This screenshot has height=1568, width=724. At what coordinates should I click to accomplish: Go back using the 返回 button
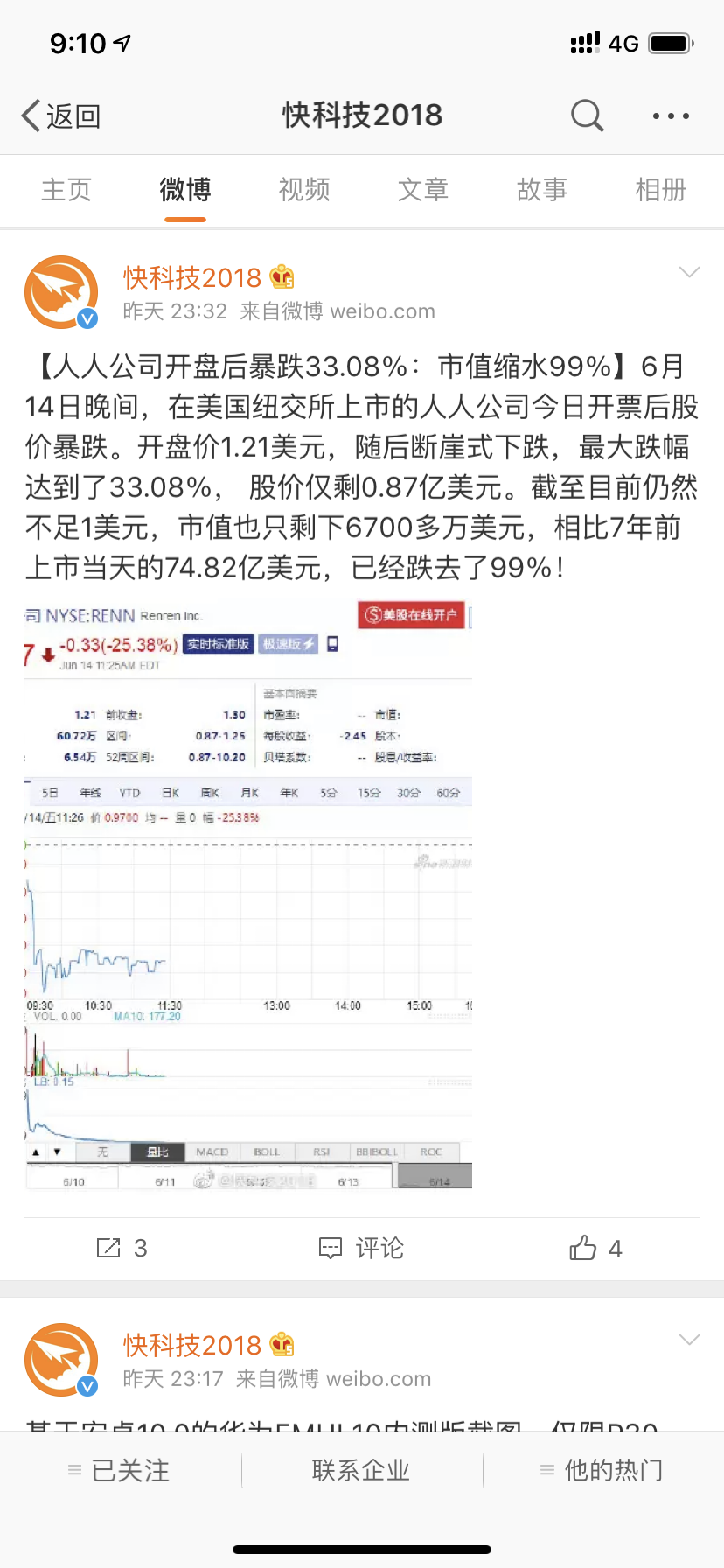coord(61,115)
